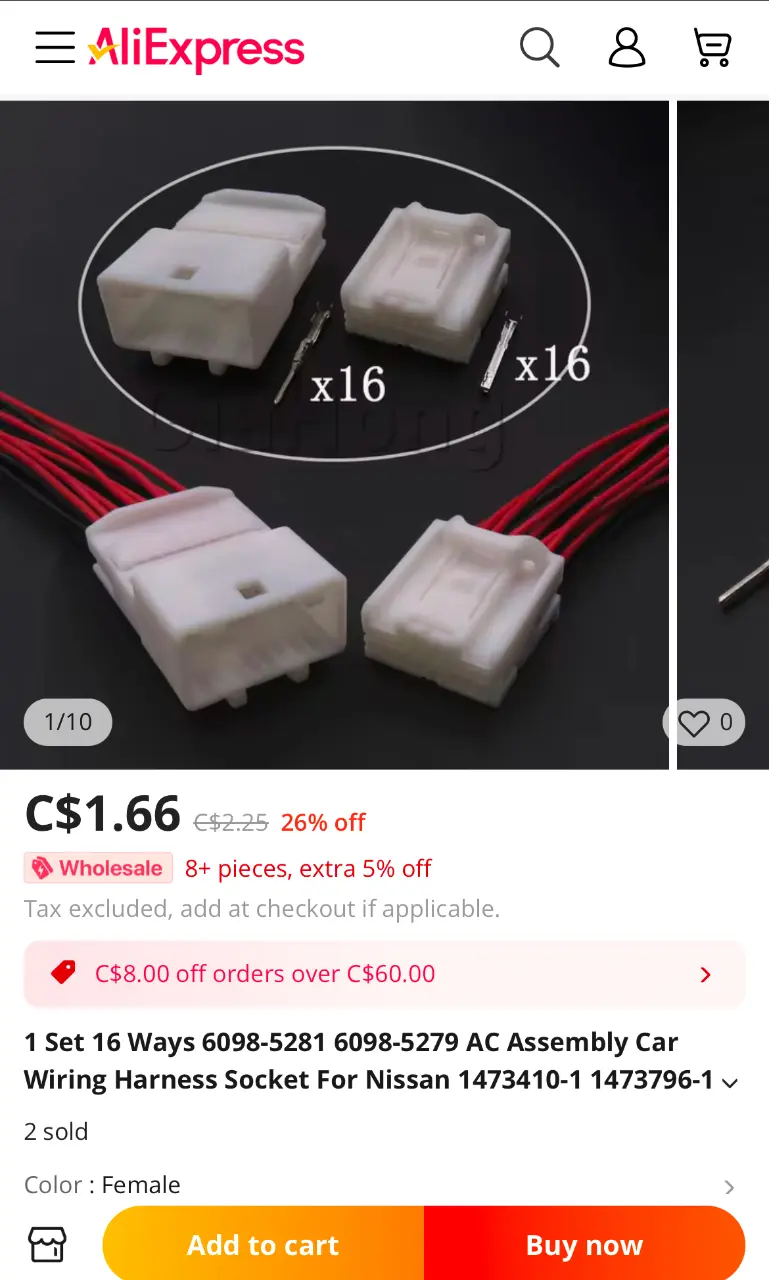Screen dimensions: 769x1280
Task: Open the shopping cart
Action: pyautogui.click(x=712, y=47)
